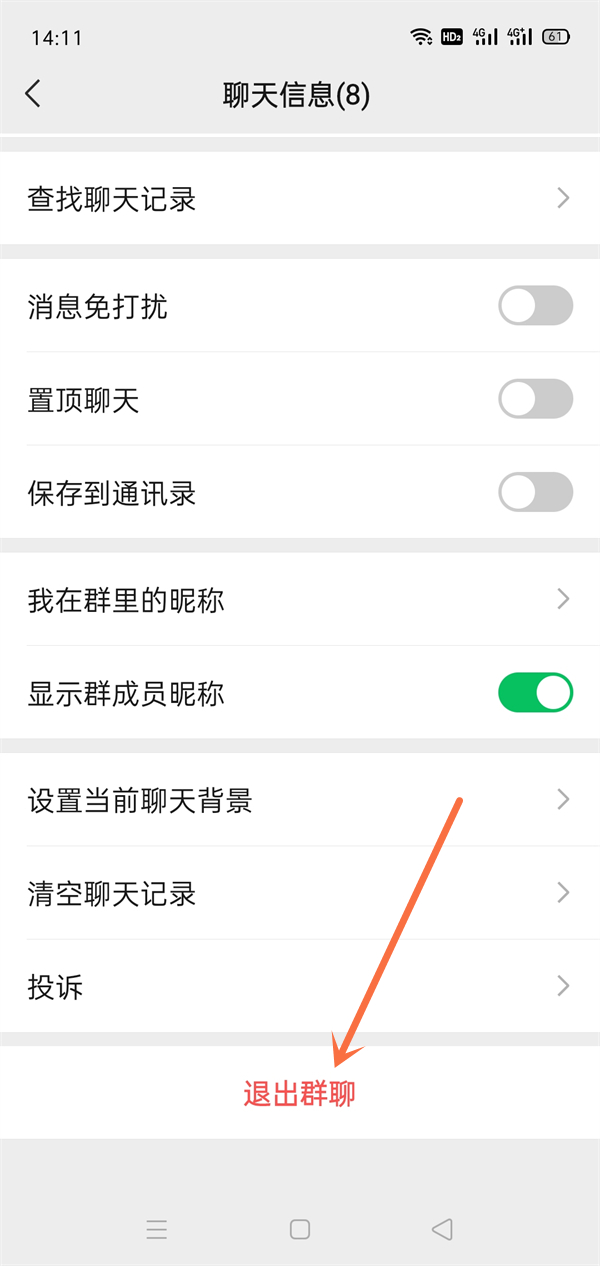The width and height of the screenshot is (600, 1266).
Task: Open 查找聊天记录
Action: coord(300,199)
